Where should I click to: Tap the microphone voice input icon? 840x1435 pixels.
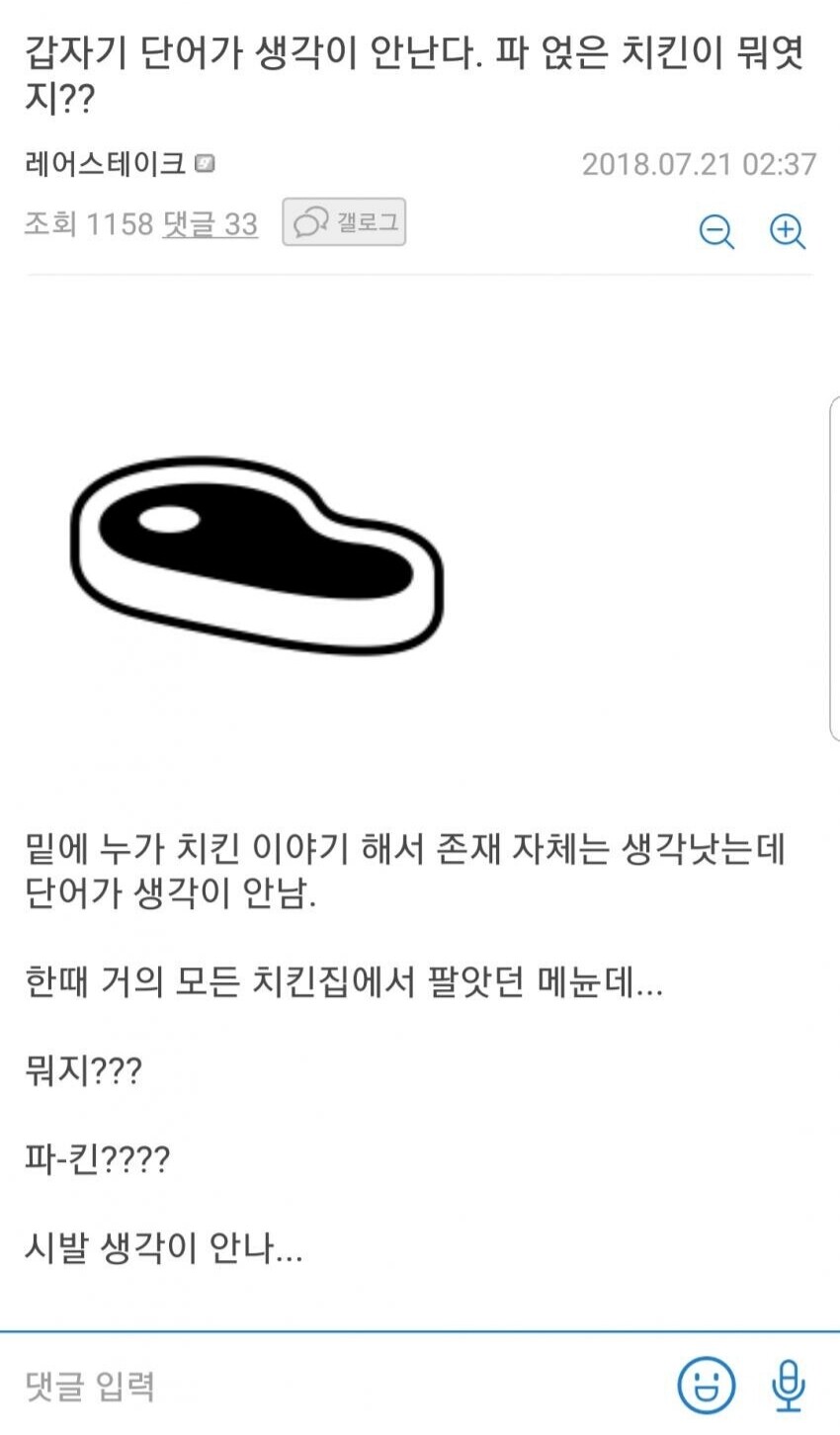[788, 1385]
